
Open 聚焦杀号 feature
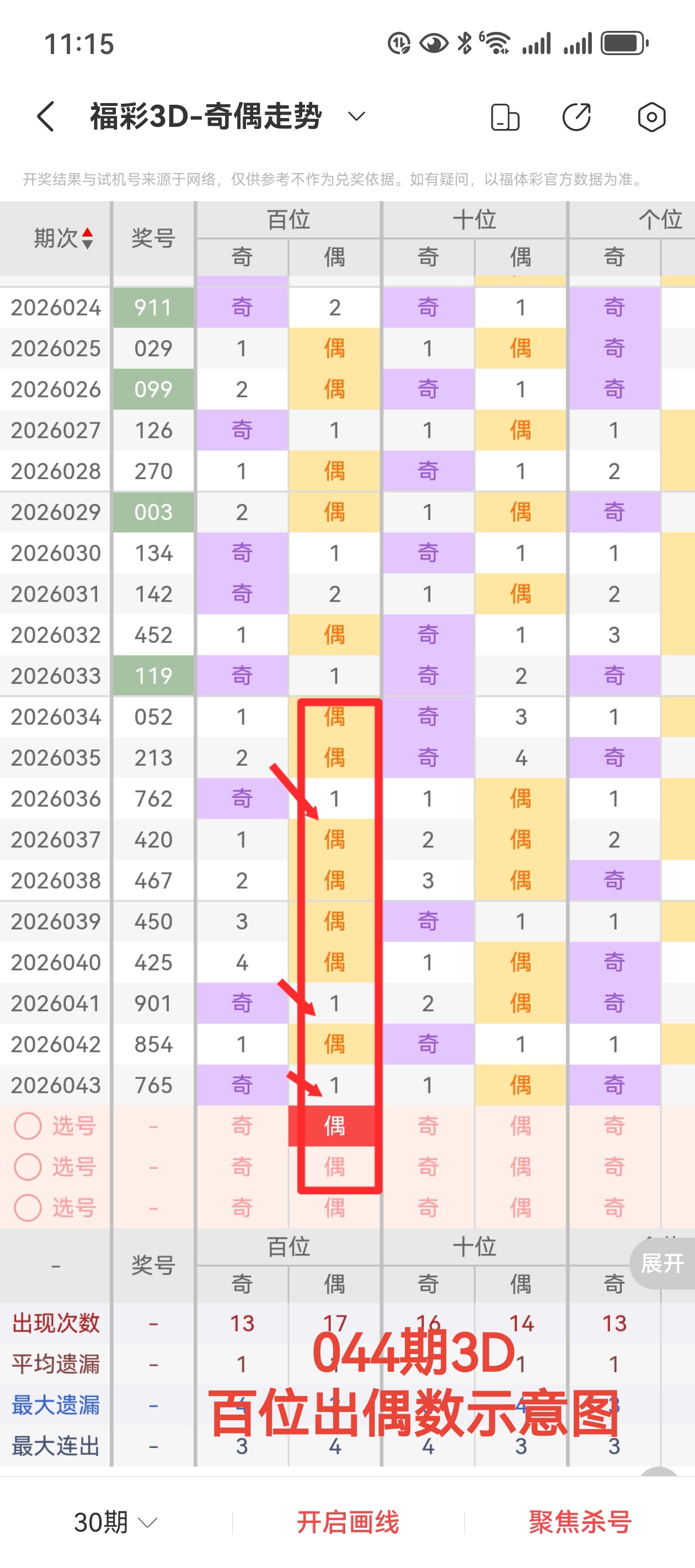580,1522
